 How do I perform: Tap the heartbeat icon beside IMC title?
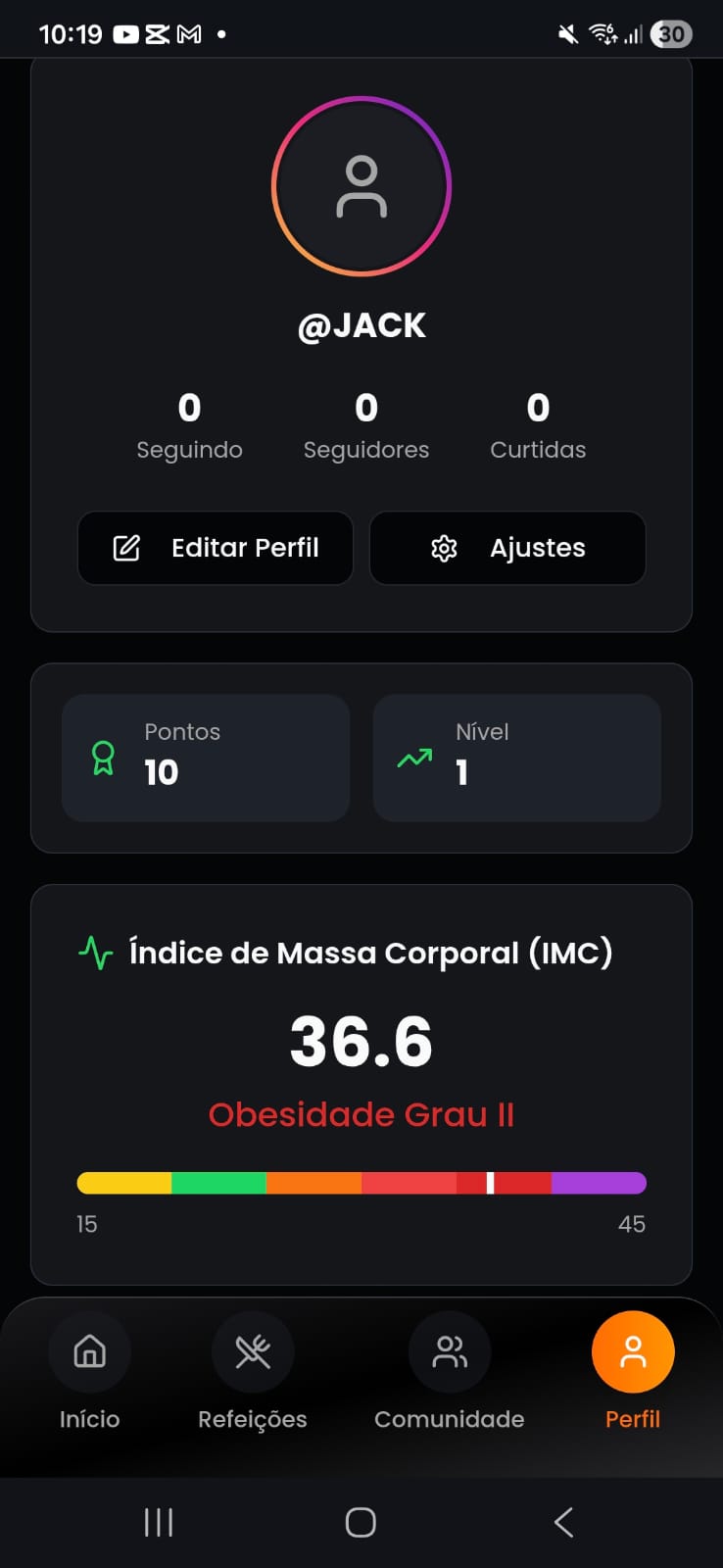click(95, 952)
